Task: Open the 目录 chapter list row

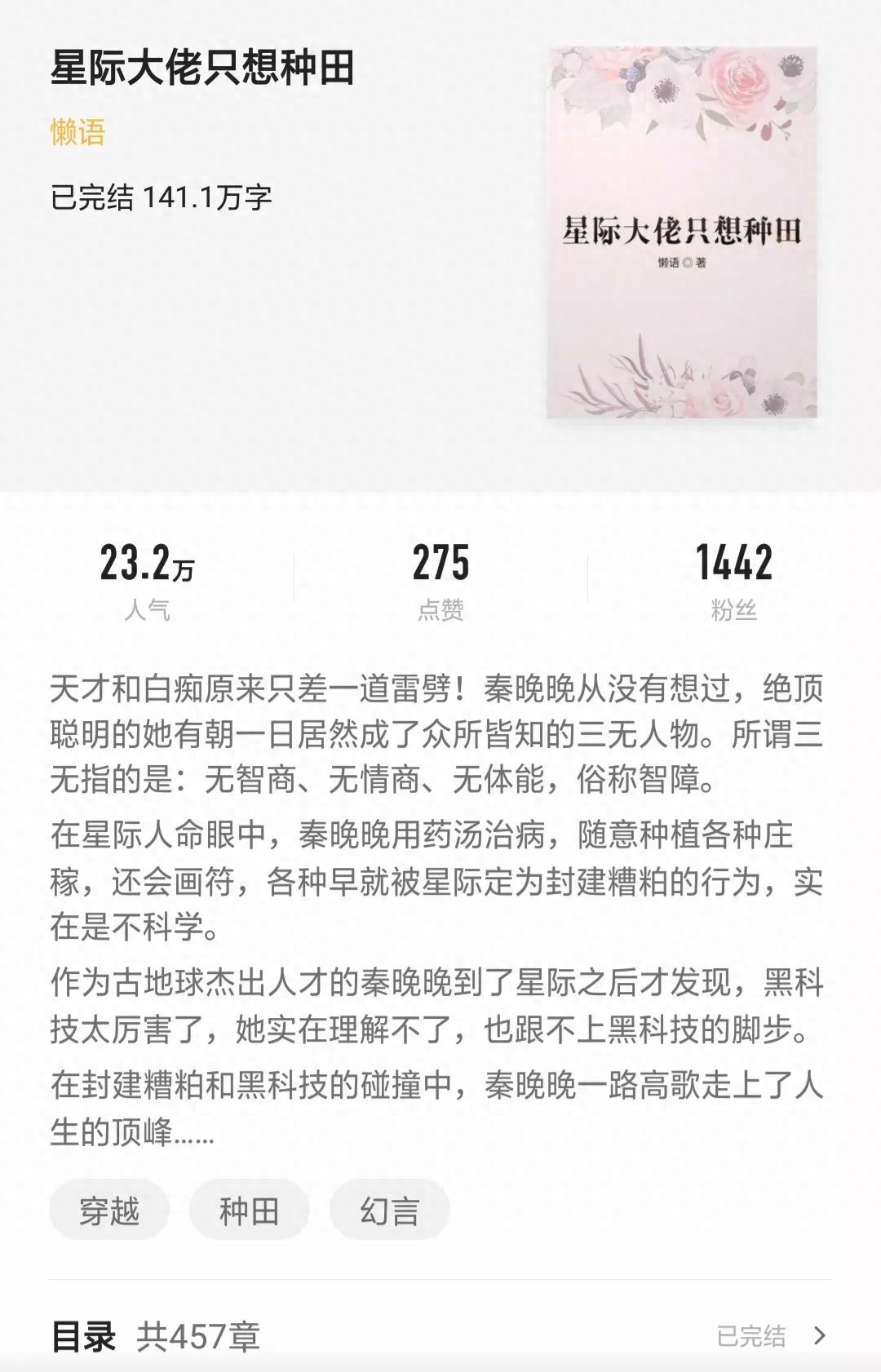Action: (440, 1335)
